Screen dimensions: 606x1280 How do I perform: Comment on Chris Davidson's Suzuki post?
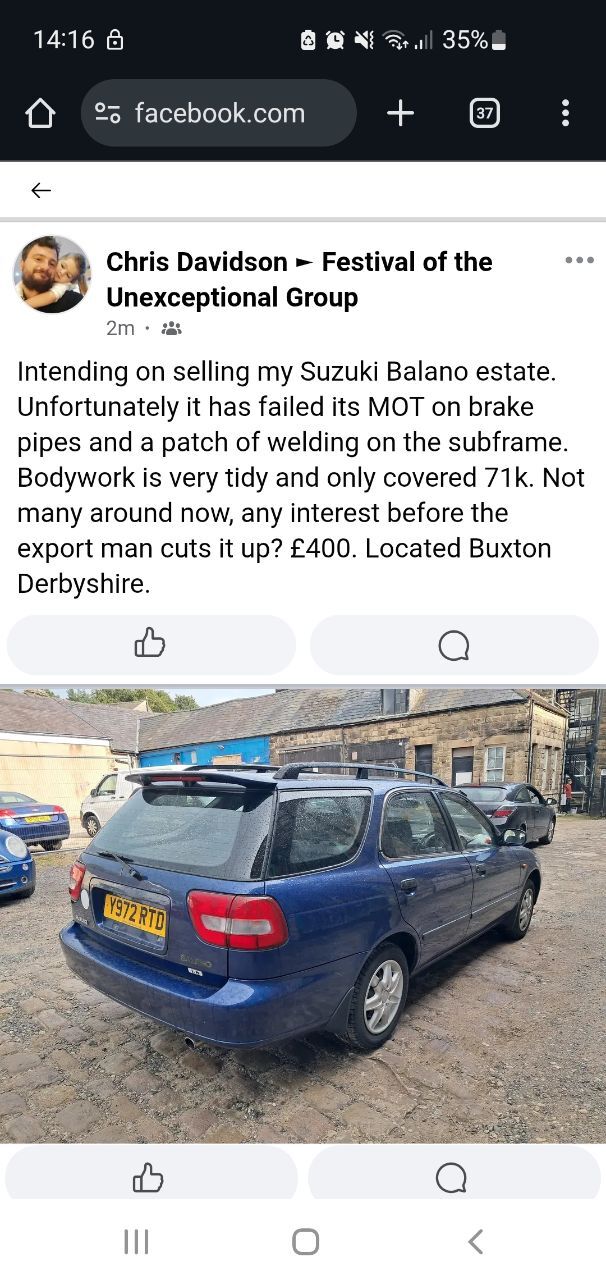pos(454,645)
